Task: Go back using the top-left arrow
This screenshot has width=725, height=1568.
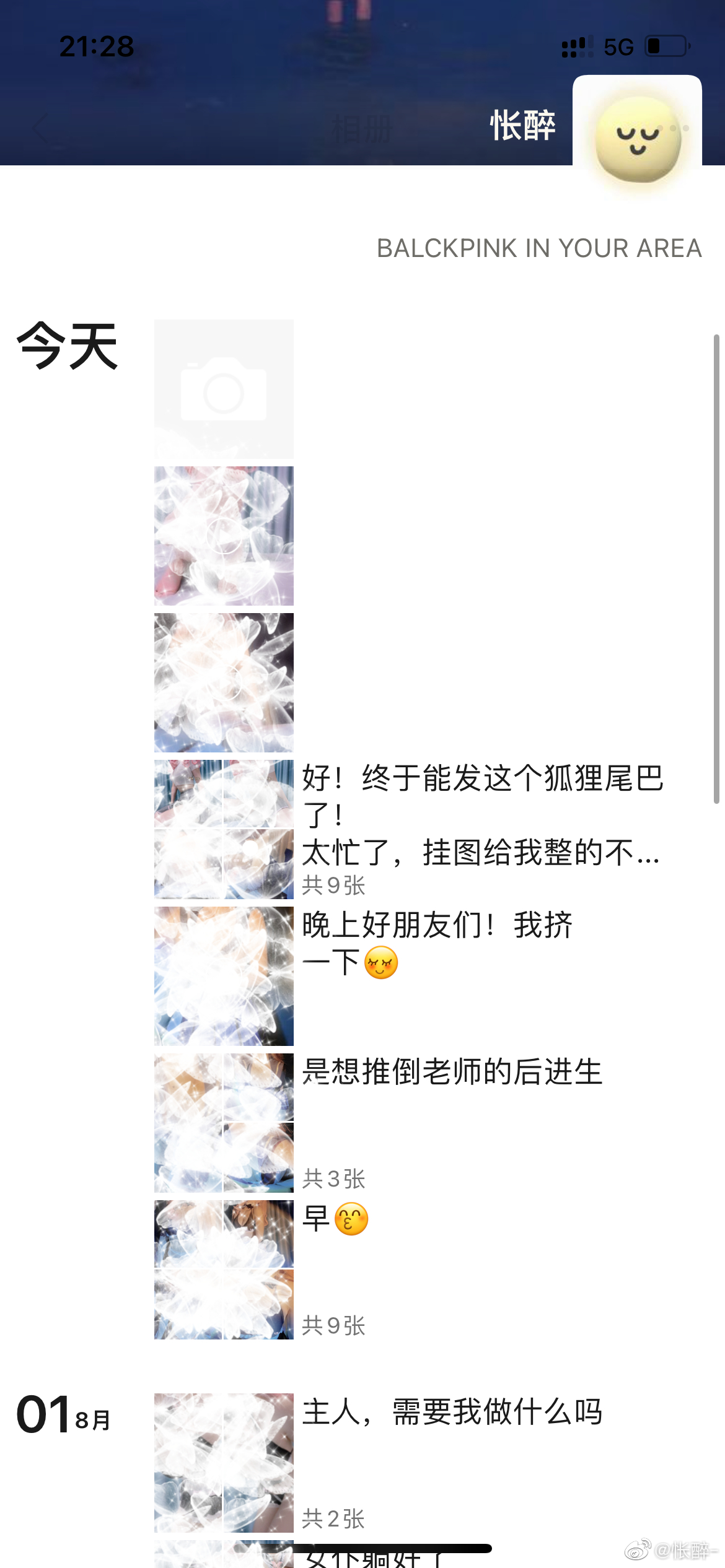Action: [x=41, y=128]
